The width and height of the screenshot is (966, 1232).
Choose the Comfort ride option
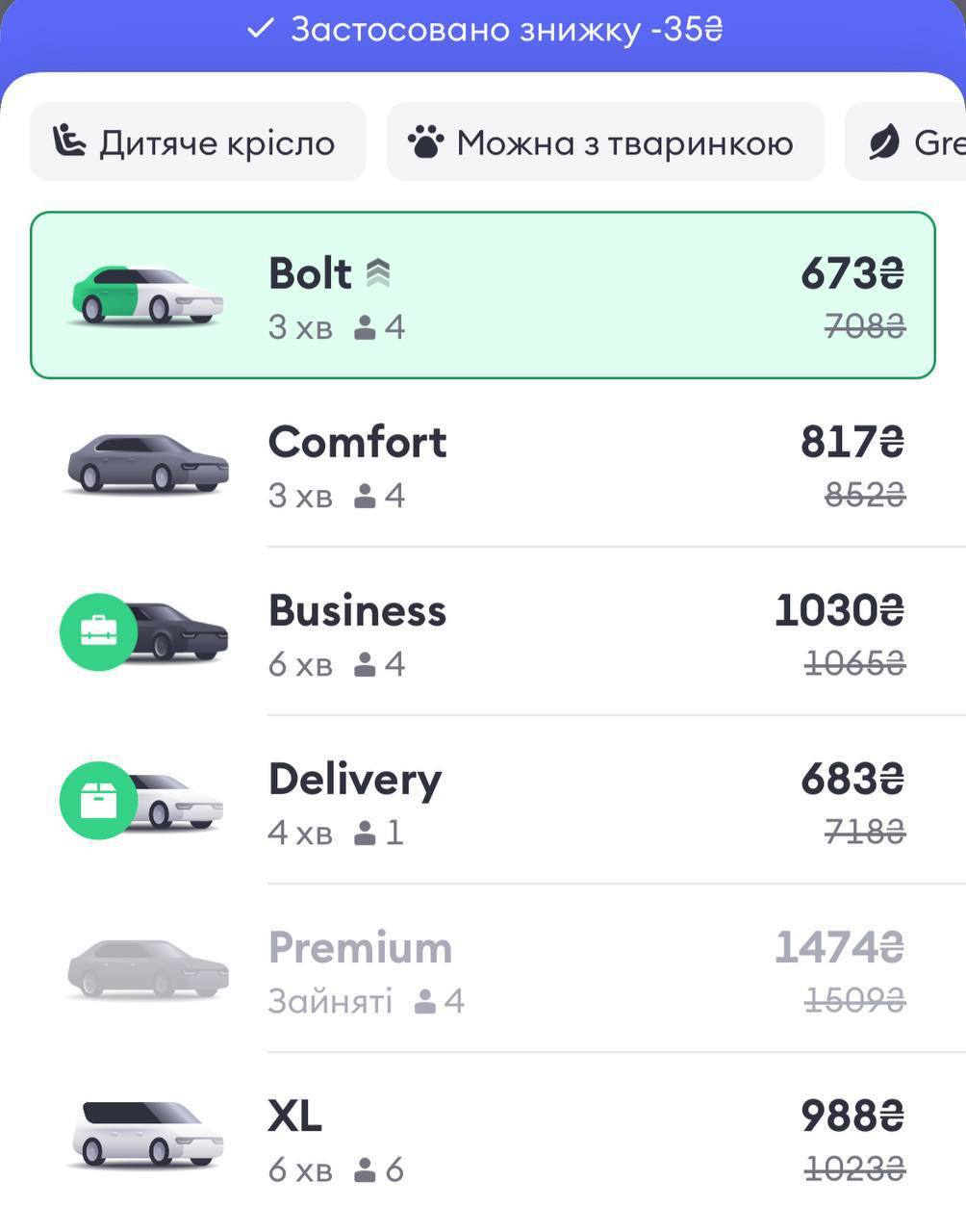483,465
